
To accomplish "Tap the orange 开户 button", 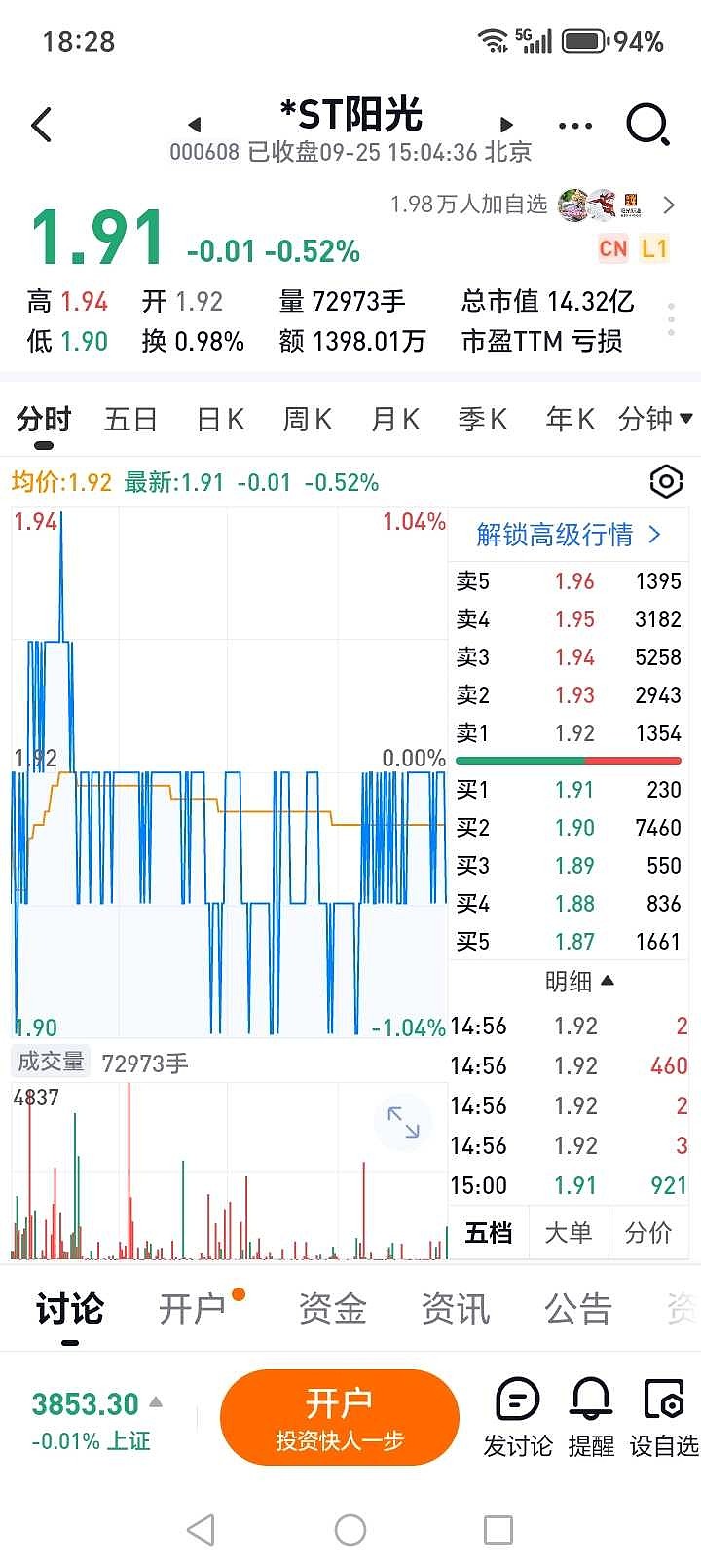I will click(x=339, y=1417).
